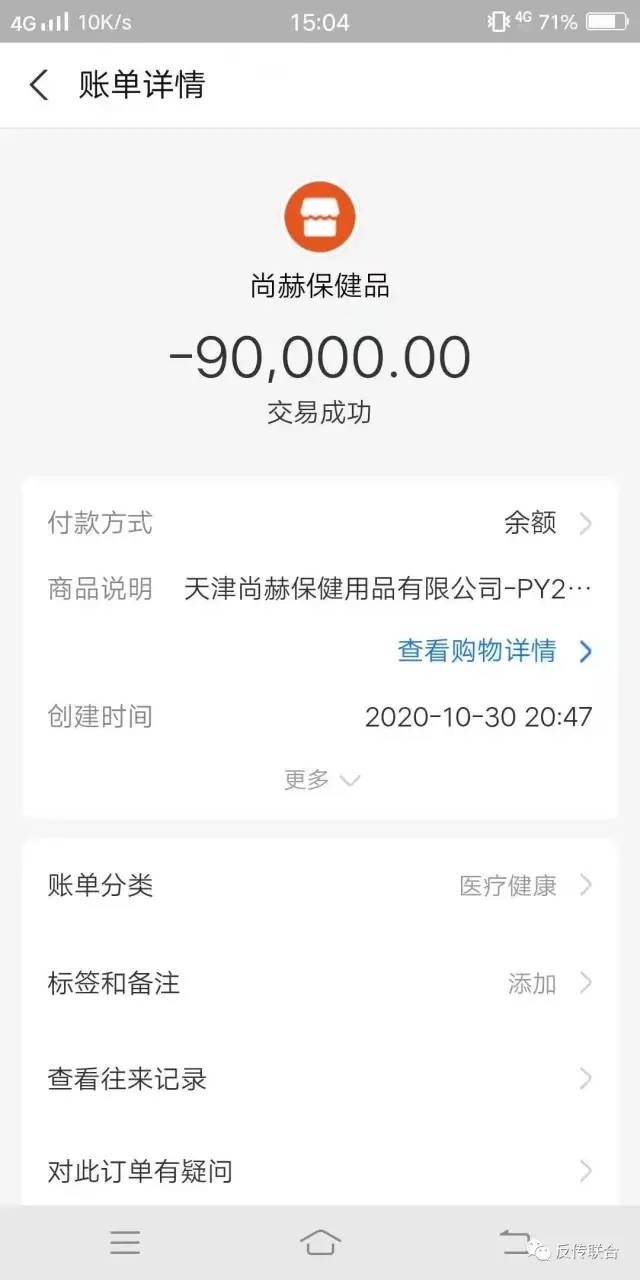Open the 付款方式 payment method row

320,523
